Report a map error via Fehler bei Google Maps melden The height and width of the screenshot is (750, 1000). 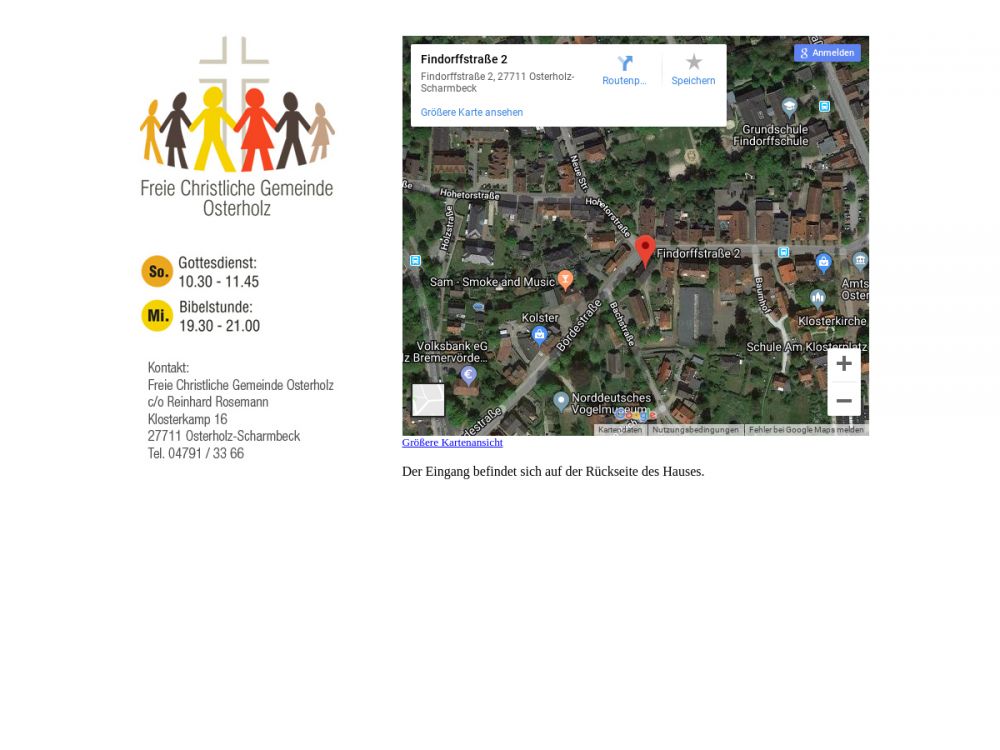[806, 430]
